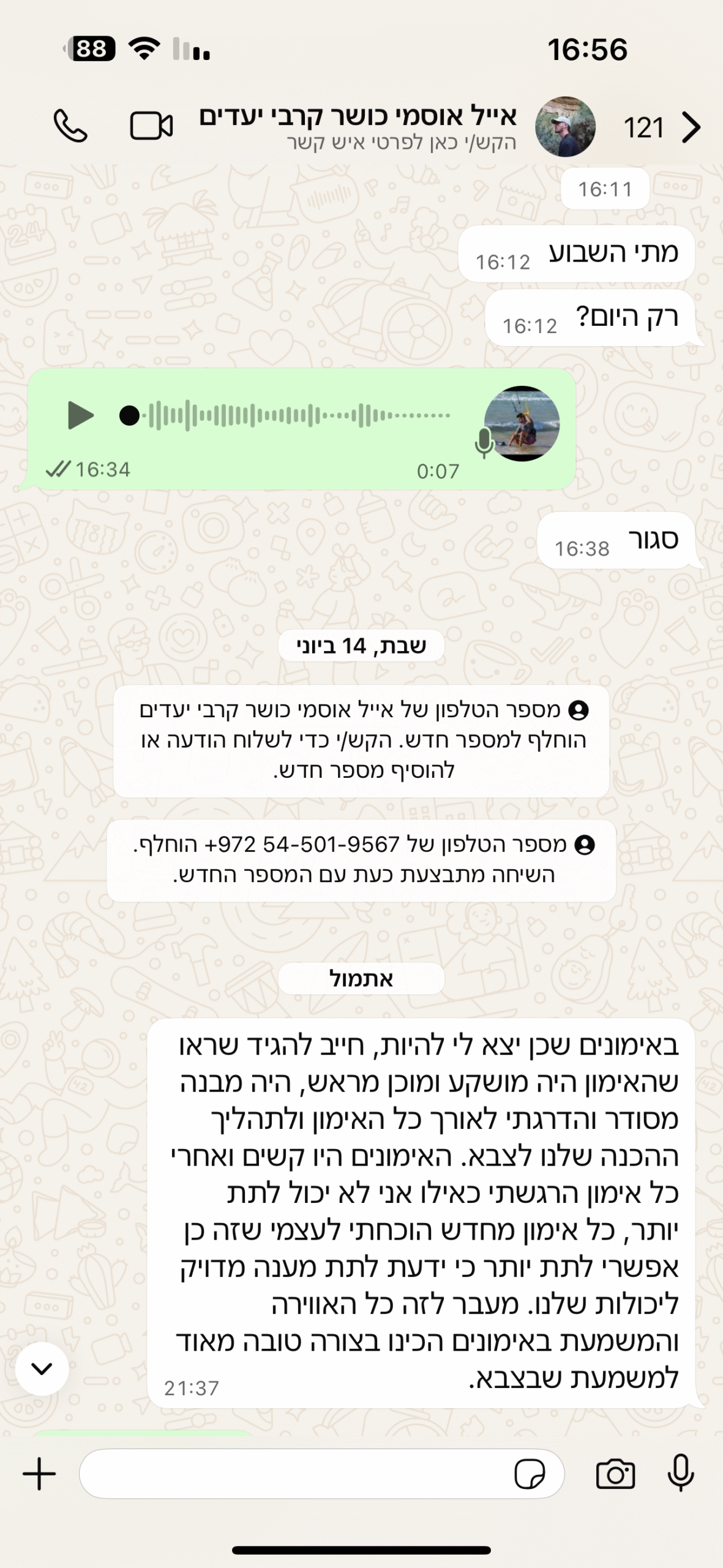
Task: Play the 0:07 voice message
Action: point(80,415)
